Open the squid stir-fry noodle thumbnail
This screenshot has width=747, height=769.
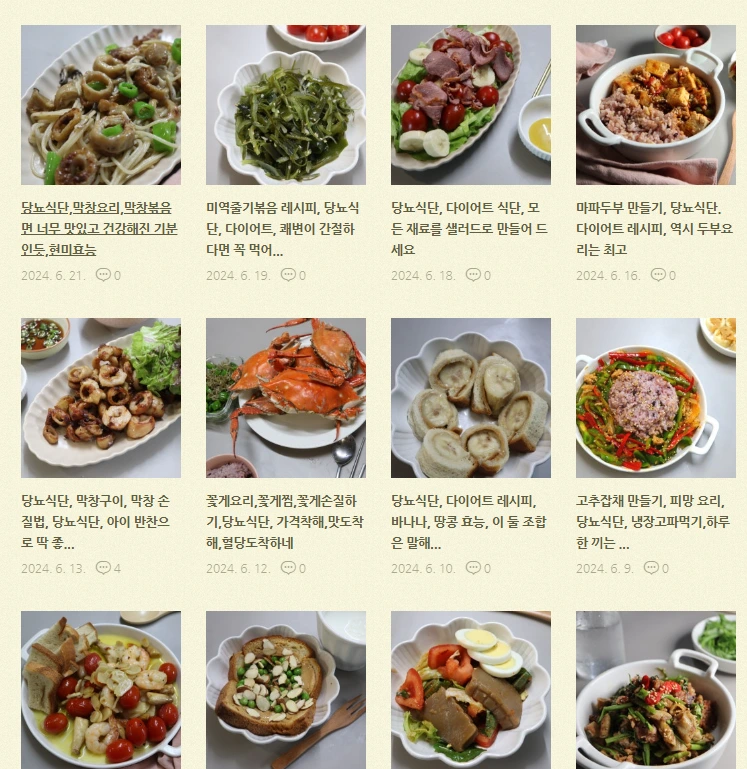(100, 105)
